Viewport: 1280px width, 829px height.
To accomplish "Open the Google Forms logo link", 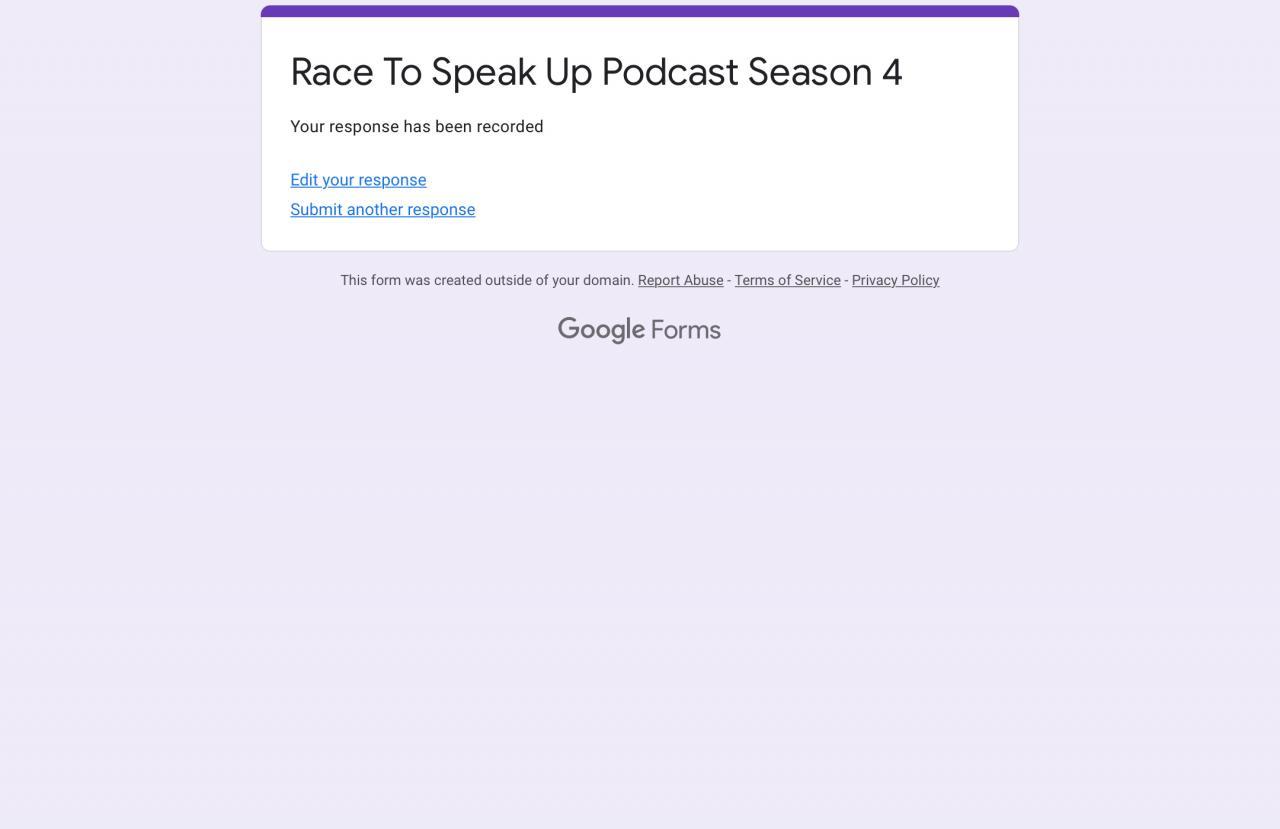I will [x=639, y=330].
